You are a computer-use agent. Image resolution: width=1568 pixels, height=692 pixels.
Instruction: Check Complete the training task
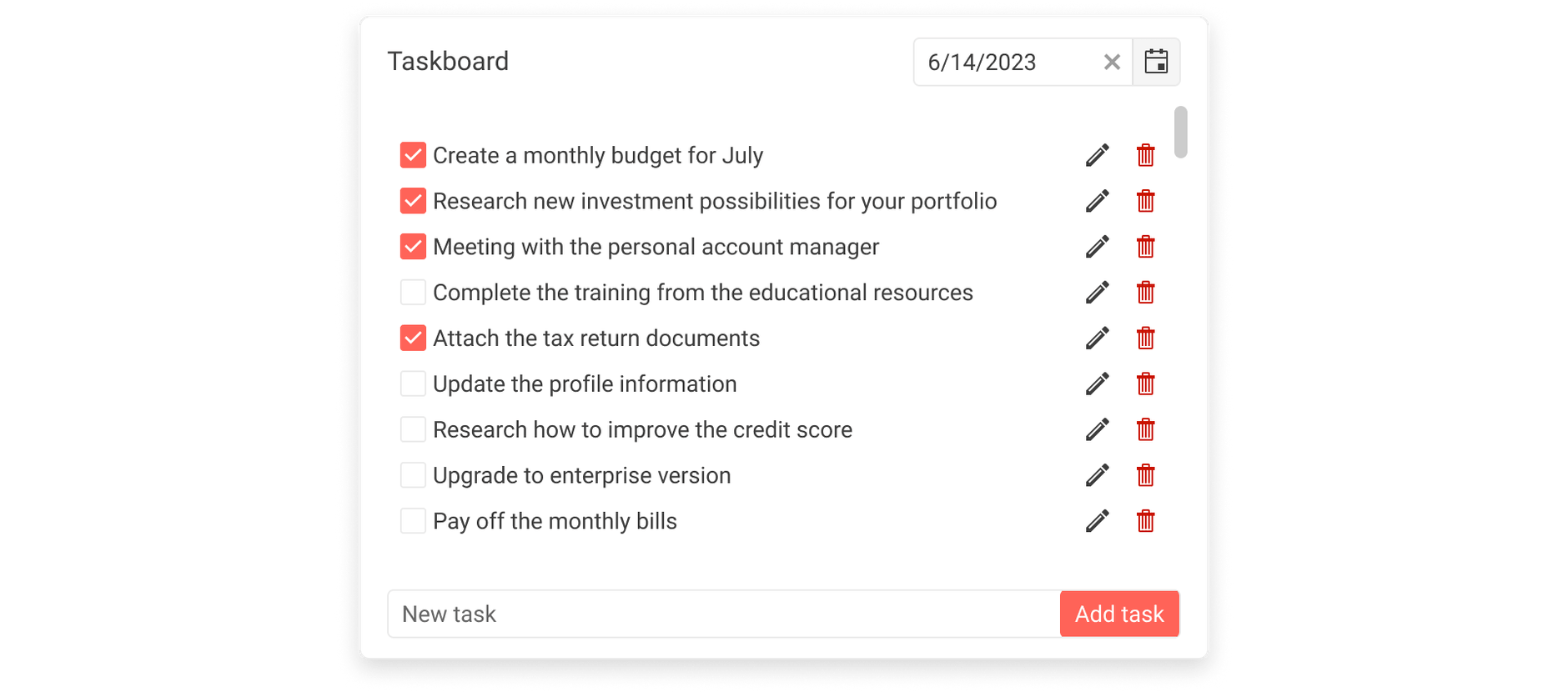click(x=413, y=293)
